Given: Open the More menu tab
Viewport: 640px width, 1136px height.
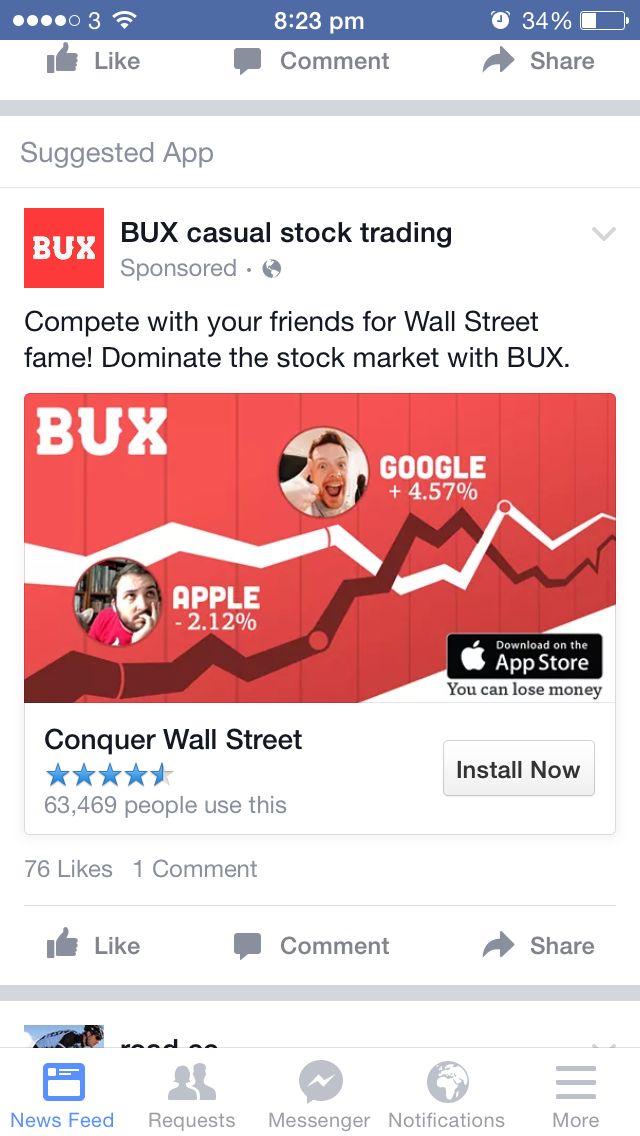Looking at the screenshot, I should (575, 1095).
